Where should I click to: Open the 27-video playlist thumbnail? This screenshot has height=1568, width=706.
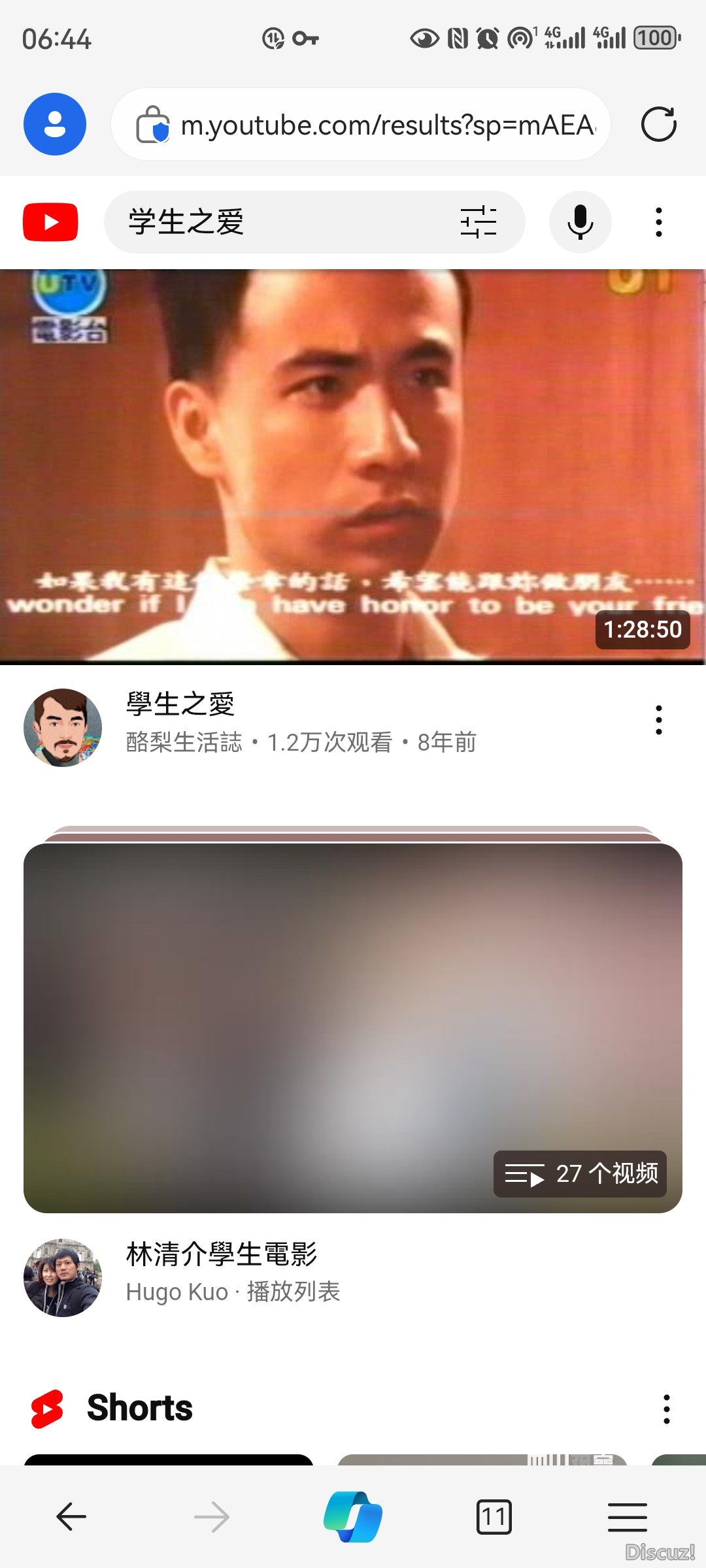(353, 1027)
